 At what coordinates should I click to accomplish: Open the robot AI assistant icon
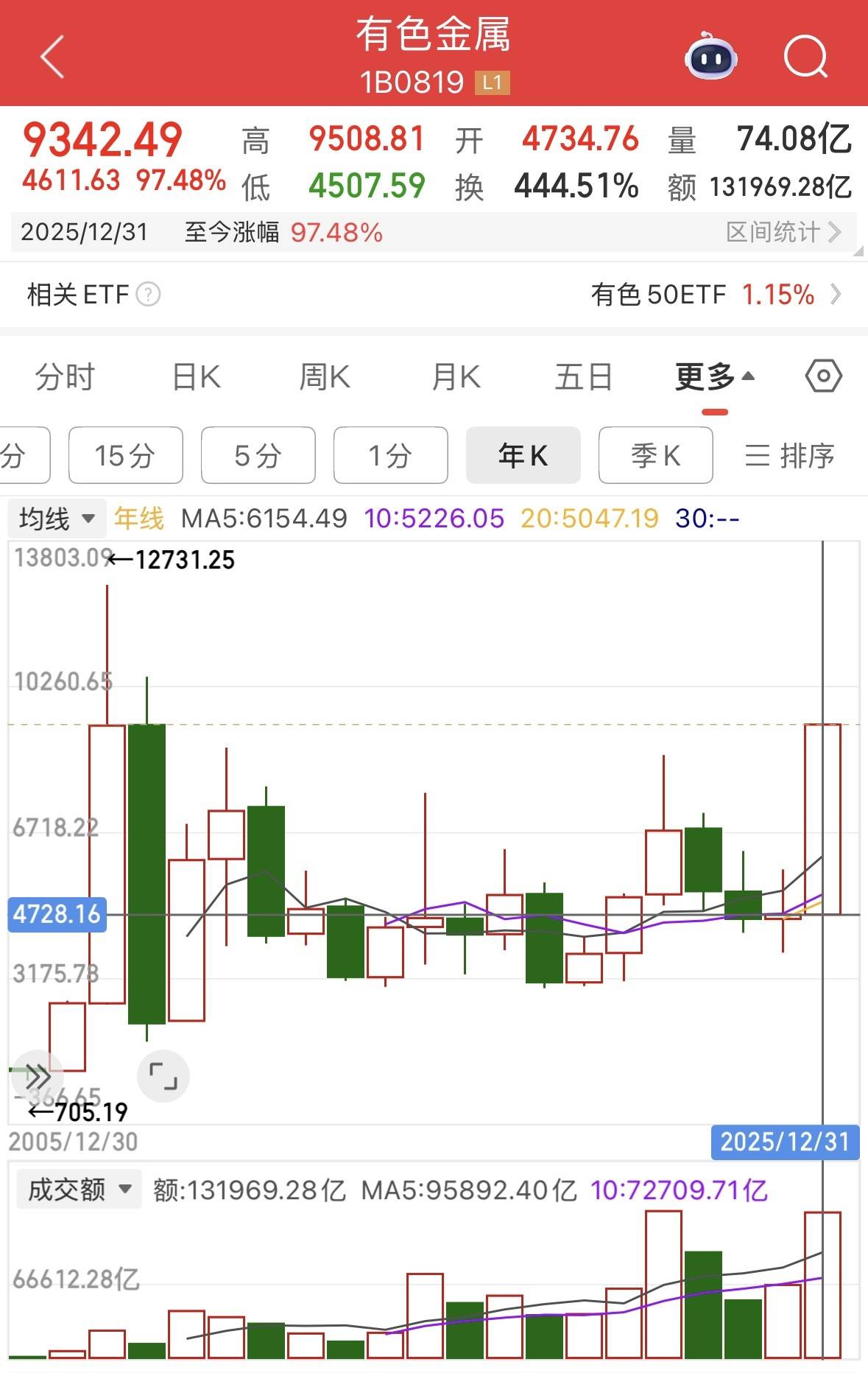[x=710, y=57]
